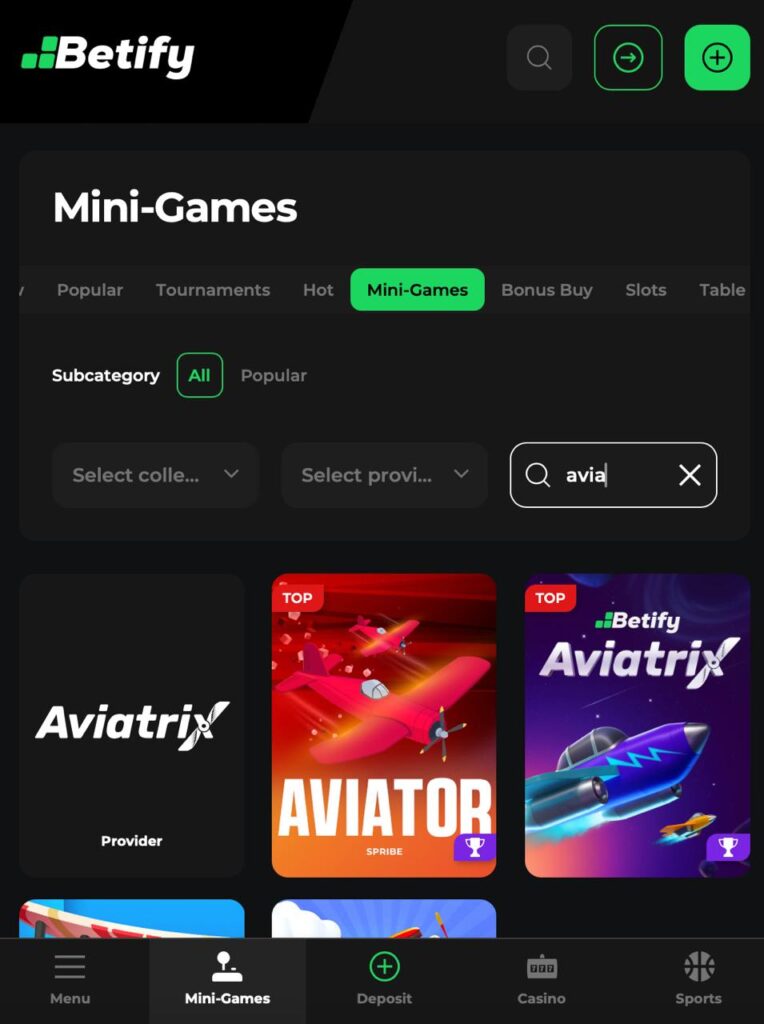Open the Casino slot-machine icon in bottom navigation

(x=541, y=966)
